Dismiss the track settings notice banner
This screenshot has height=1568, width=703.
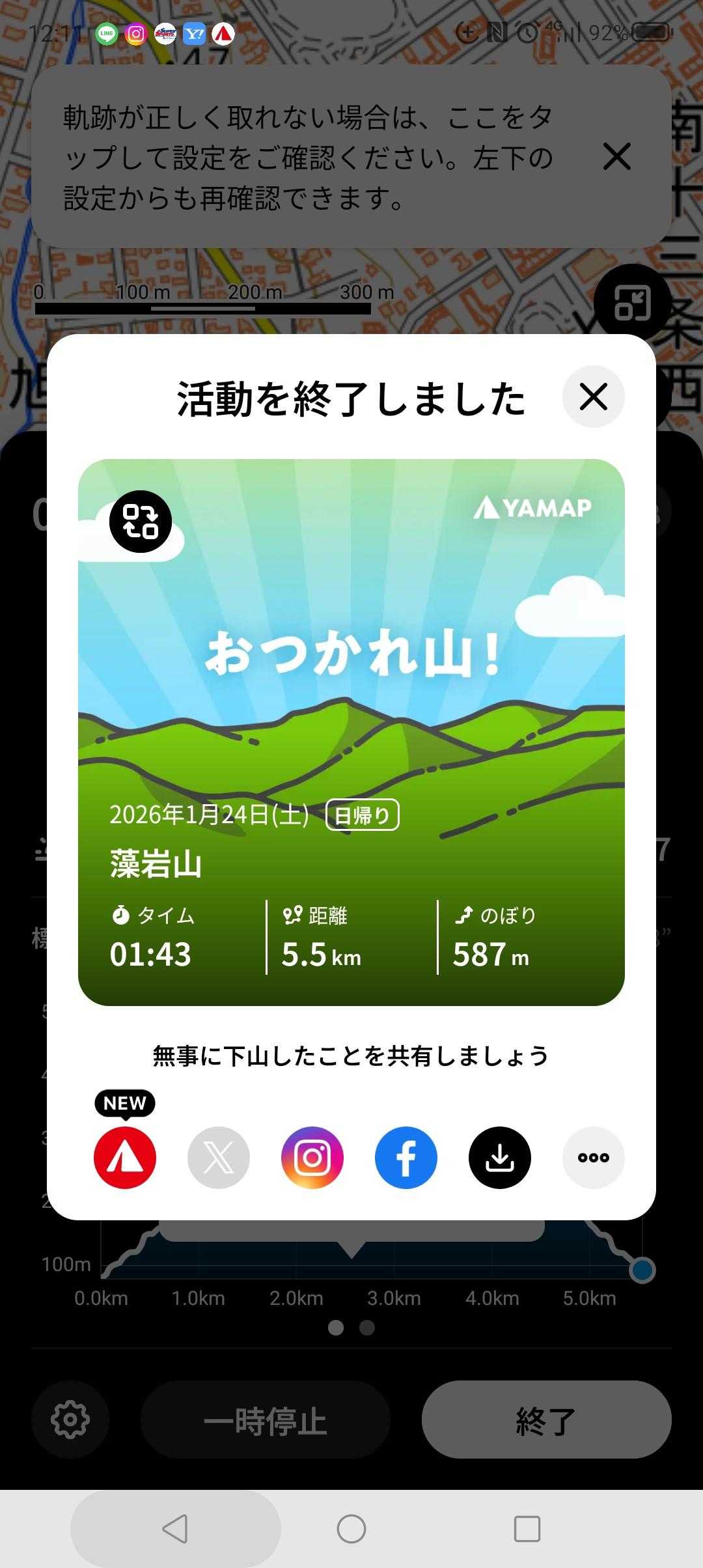[x=616, y=157]
